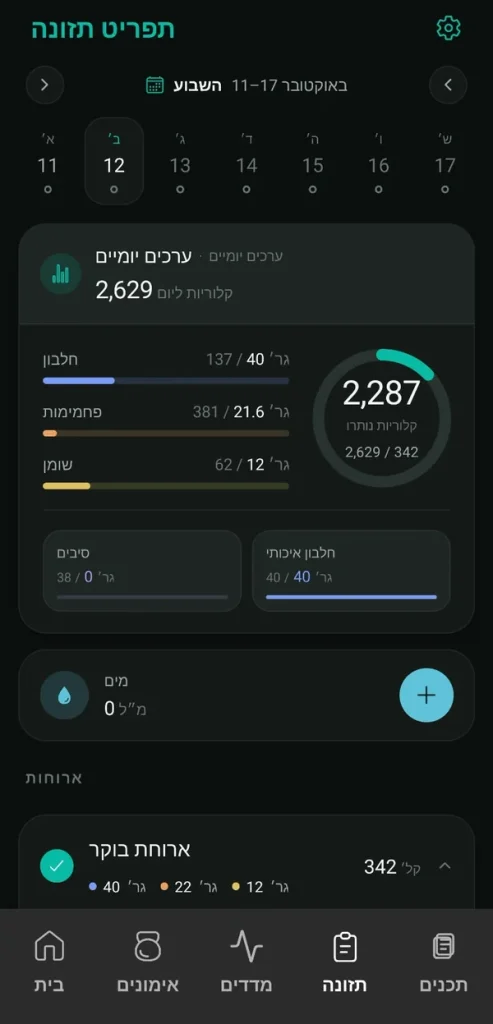Tap the left chevron beside the week range

click(44, 85)
